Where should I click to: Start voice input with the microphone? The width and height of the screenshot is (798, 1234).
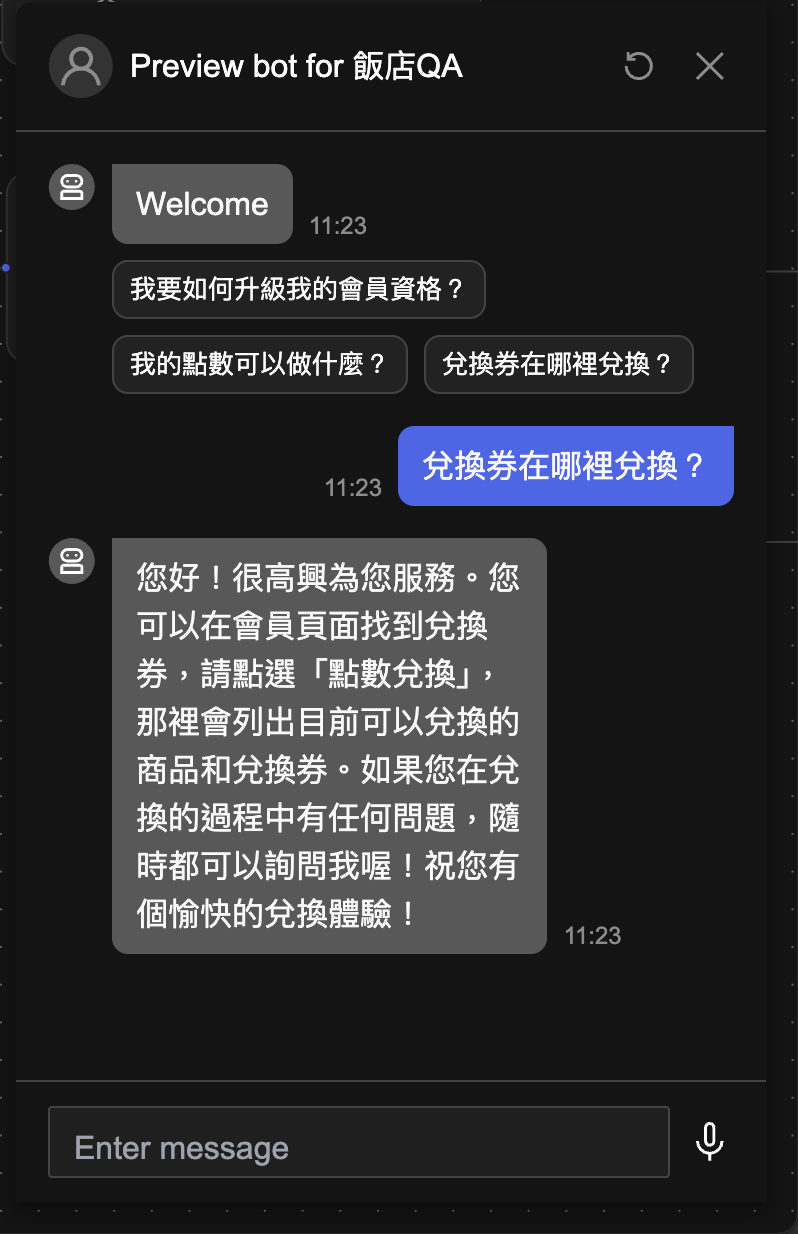[x=709, y=1142]
